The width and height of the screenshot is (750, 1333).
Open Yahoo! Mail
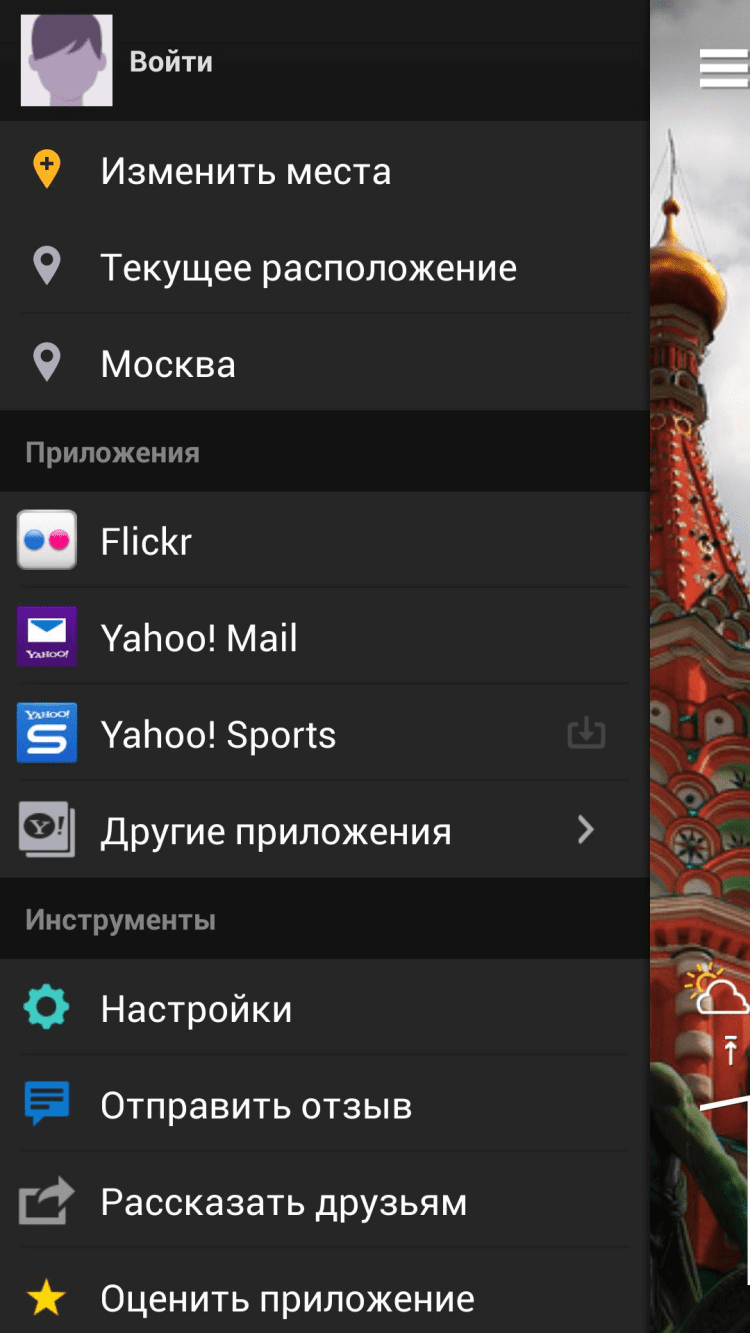point(199,638)
